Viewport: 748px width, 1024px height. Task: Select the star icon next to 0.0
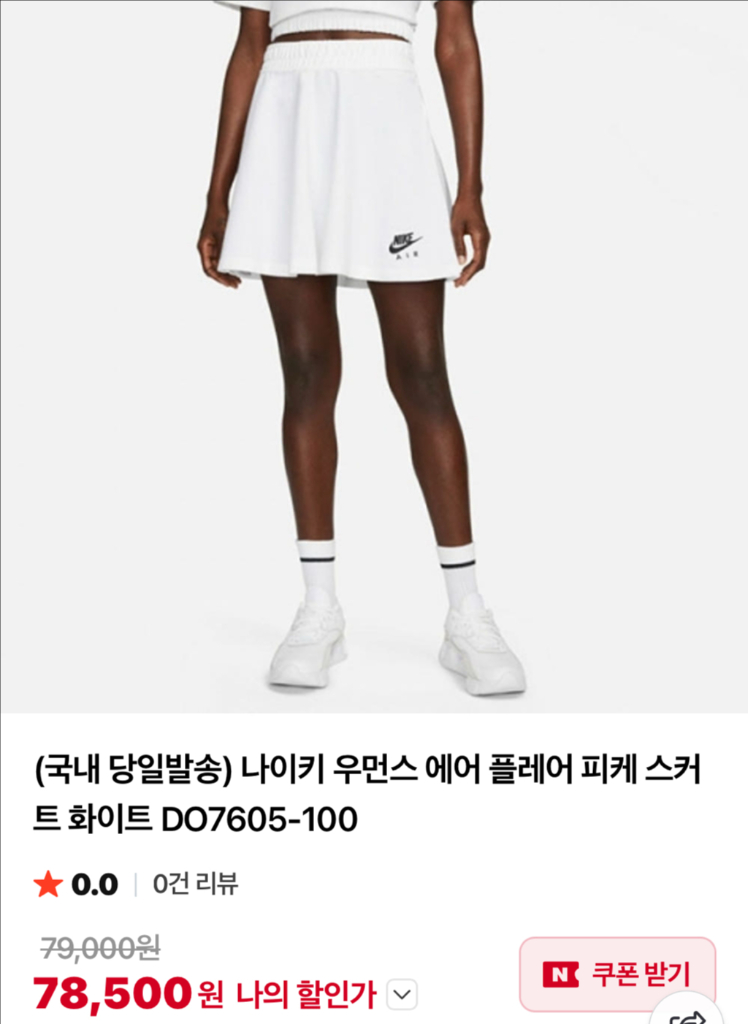[48, 883]
